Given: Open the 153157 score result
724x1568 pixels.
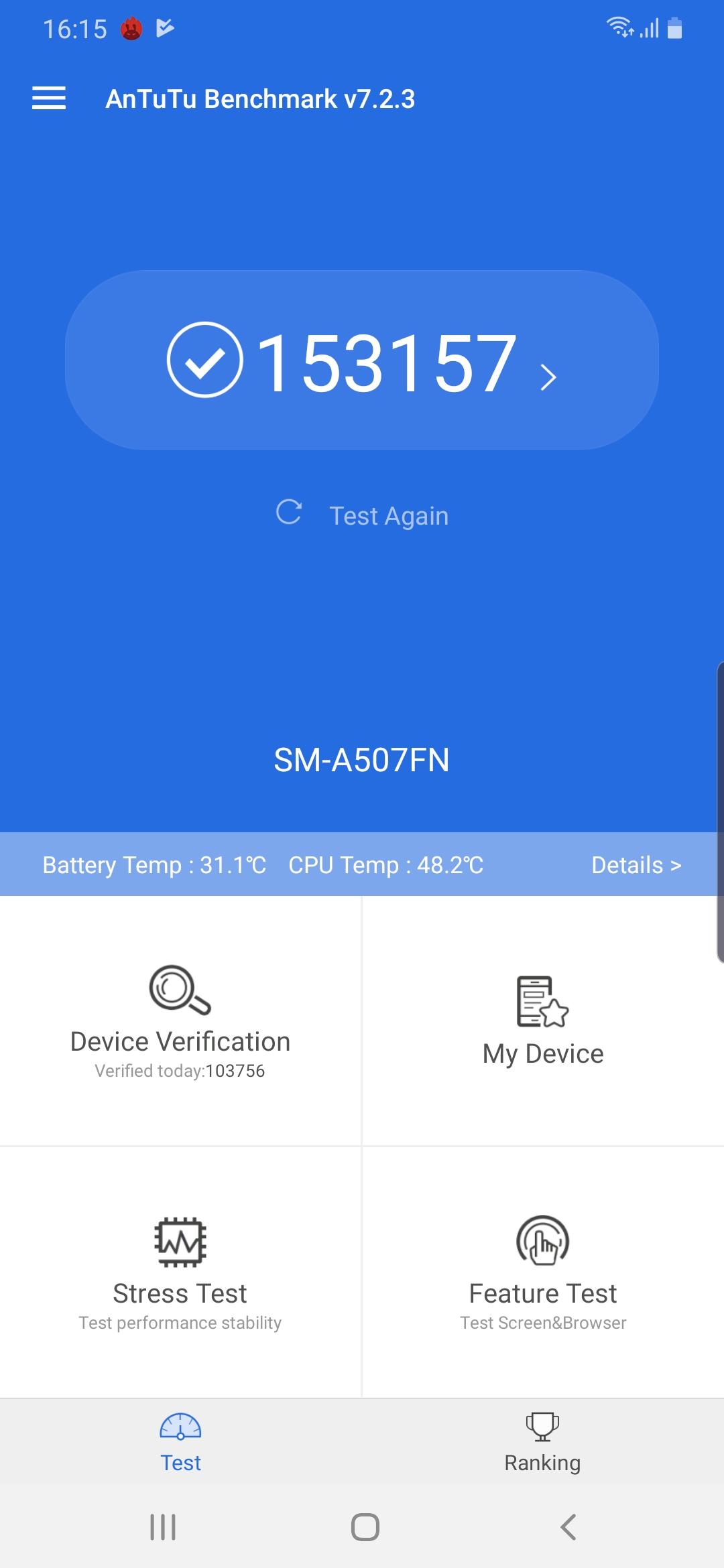Looking at the screenshot, I should pyautogui.click(x=362, y=361).
